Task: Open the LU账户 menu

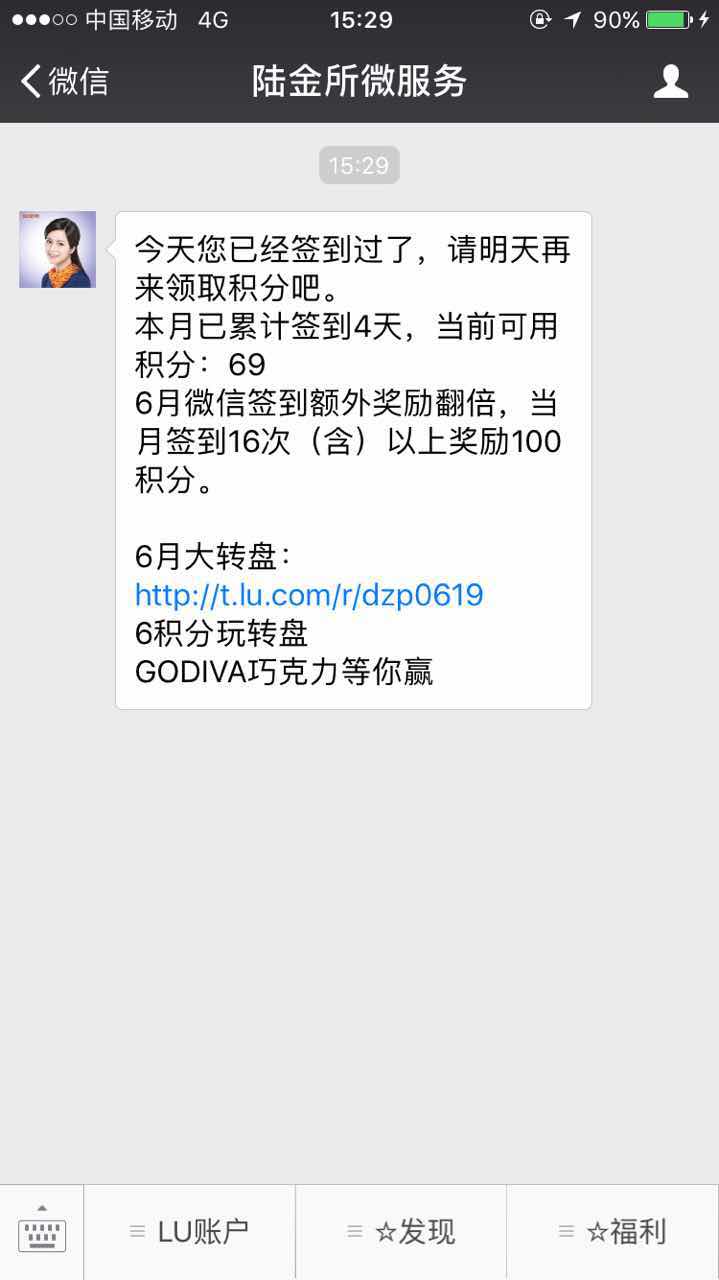Action: pos(190,1232)
